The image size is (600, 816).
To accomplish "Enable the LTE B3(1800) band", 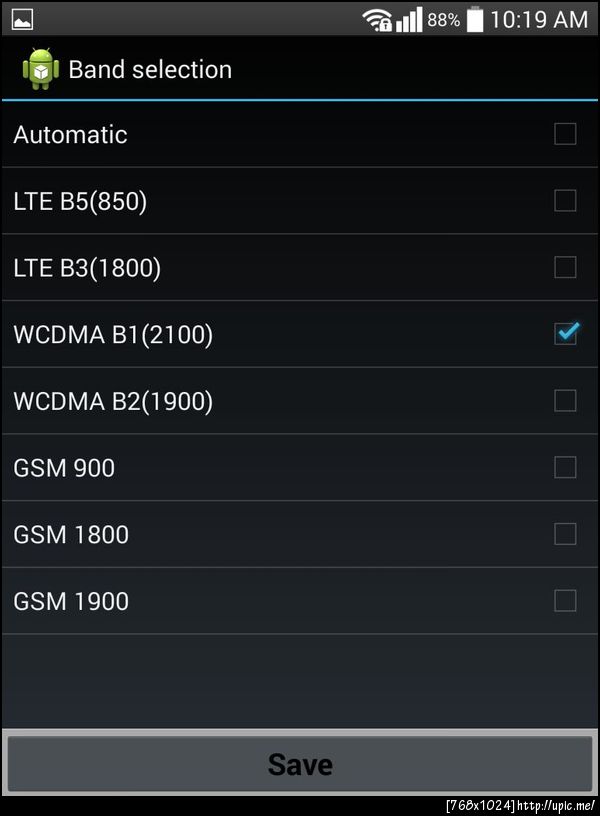I will tap(565, 267).
